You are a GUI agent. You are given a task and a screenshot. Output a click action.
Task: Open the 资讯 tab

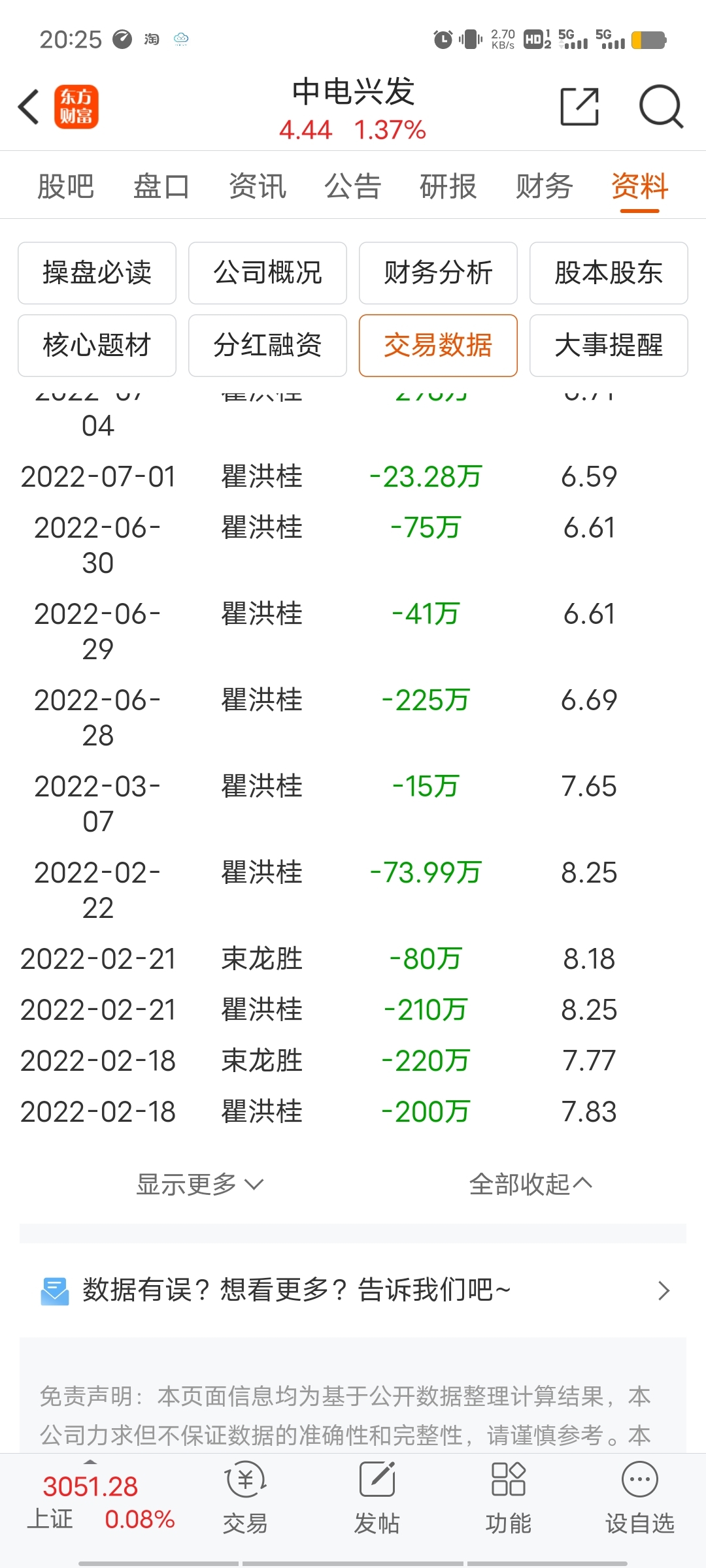(x=258, y=186)
